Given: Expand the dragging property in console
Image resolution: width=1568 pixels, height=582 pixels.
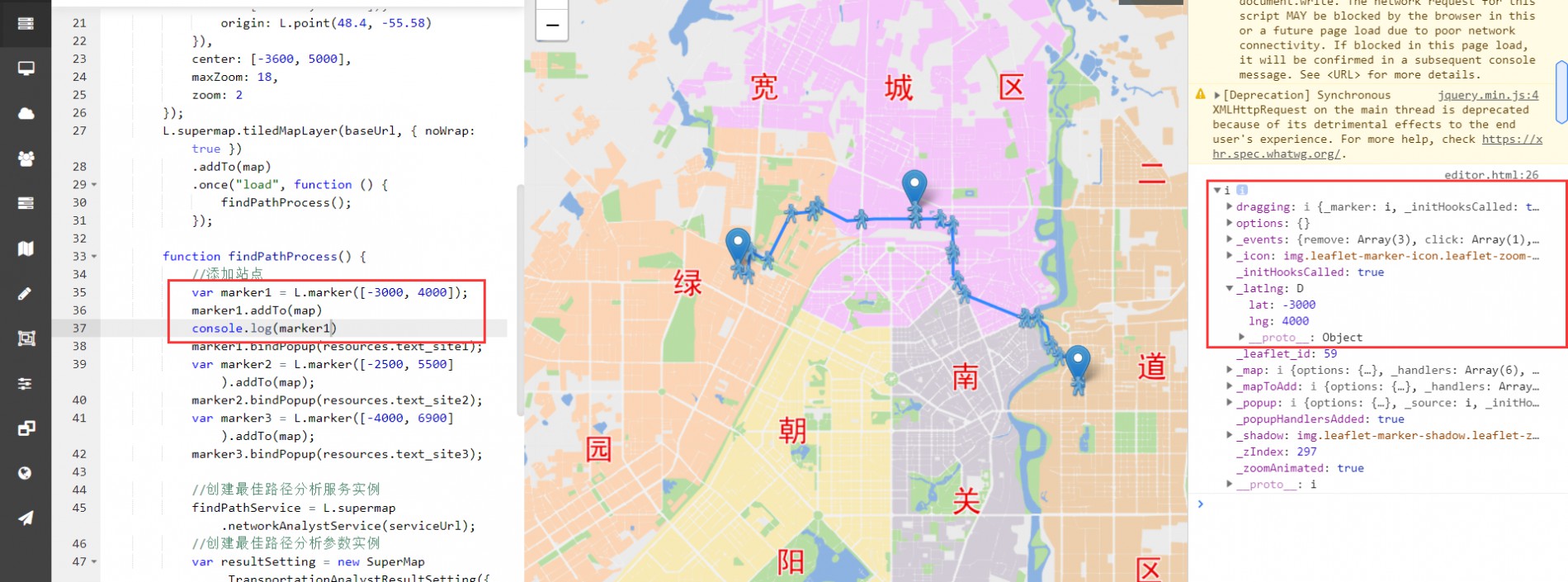Looking at the screenshot, I should pos(1230,207).
